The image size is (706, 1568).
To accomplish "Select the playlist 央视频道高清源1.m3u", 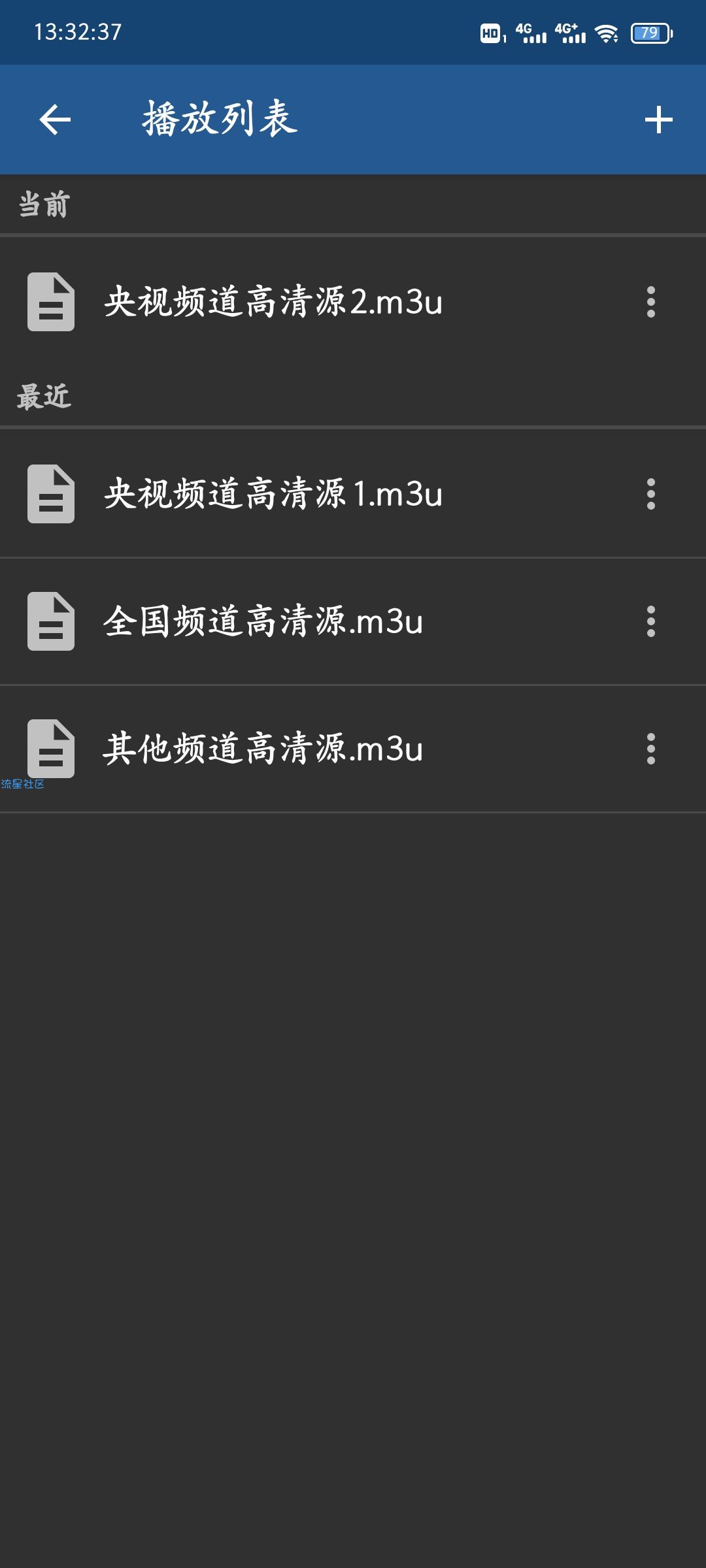I will click(x=273, y=494).
